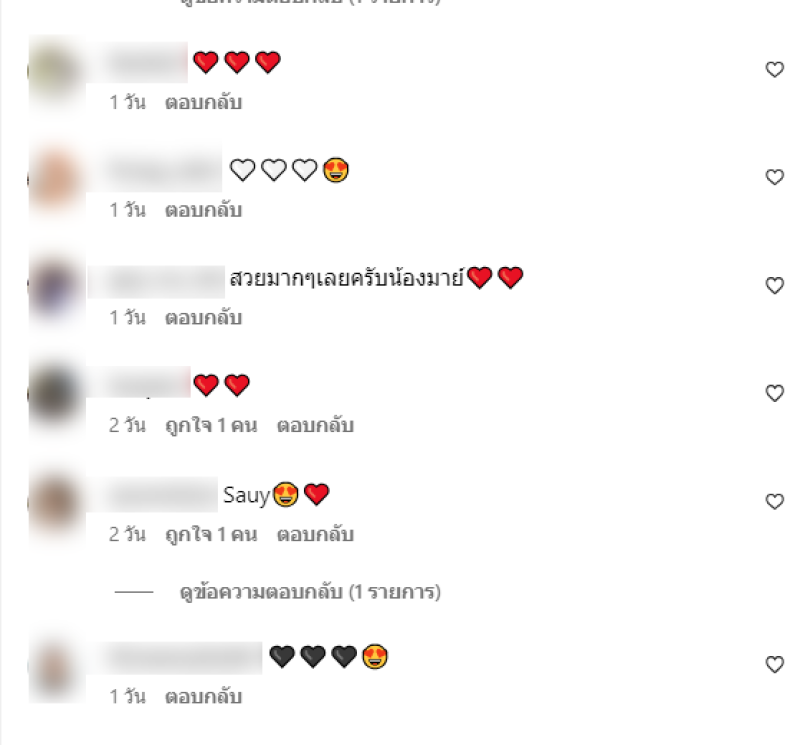The width and height of the screenshot is (800, 745).
Task: Reply to the three white hearts comment
Action: pos(203,210)
